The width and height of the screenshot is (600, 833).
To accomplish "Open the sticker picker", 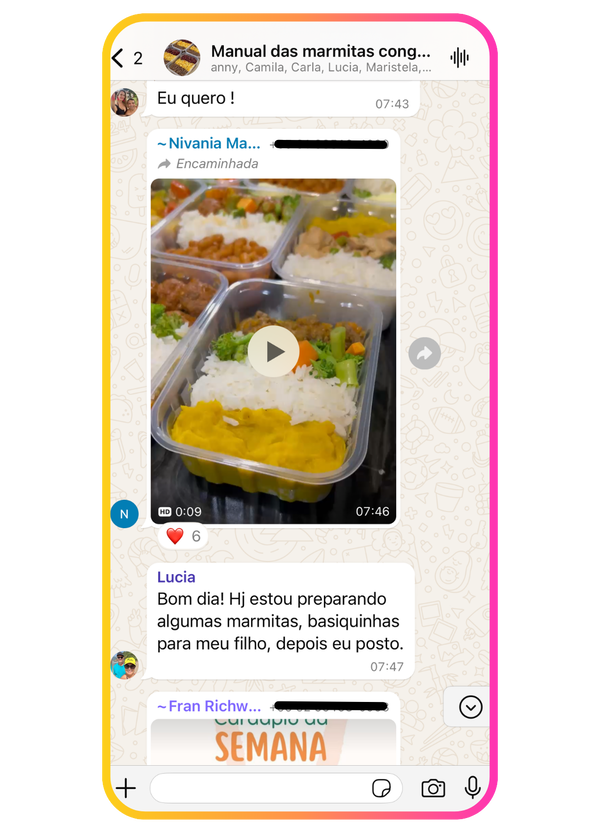I will [x=381, y=789].
